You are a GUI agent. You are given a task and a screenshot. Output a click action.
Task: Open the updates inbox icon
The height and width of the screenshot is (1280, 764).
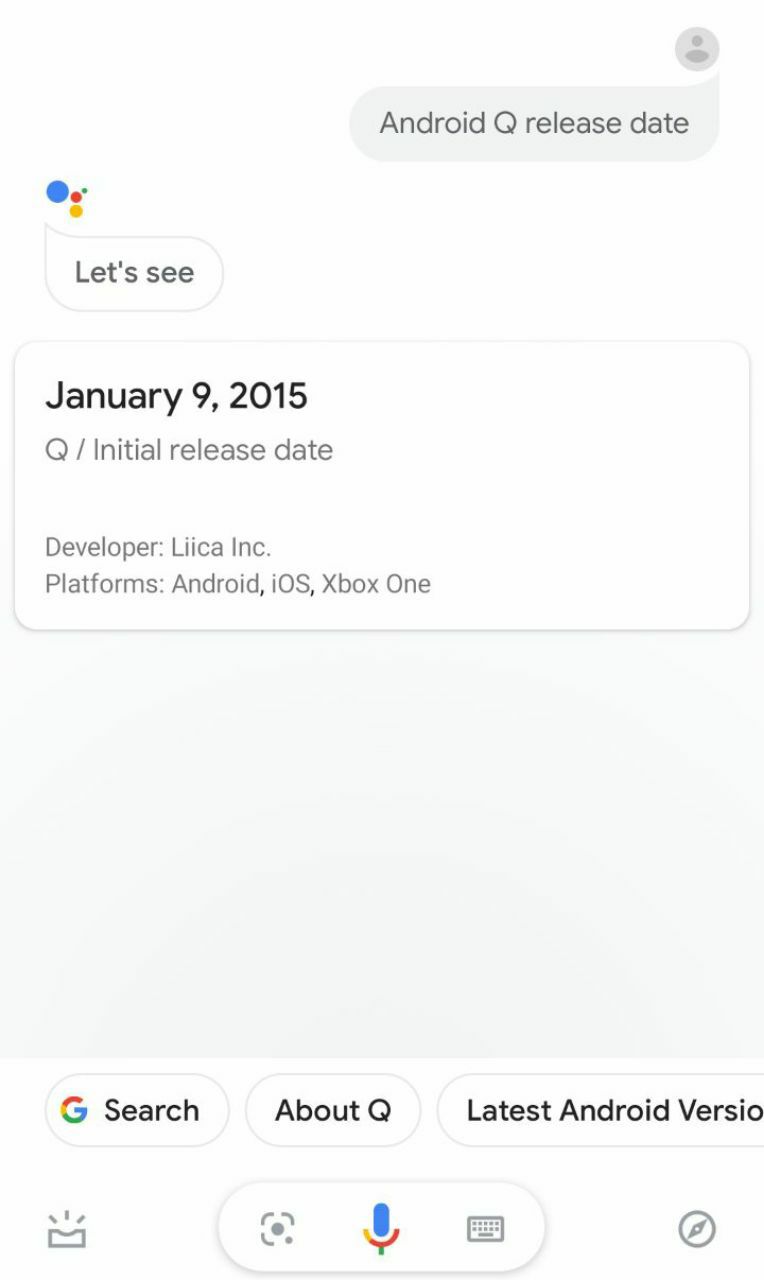67,1229
